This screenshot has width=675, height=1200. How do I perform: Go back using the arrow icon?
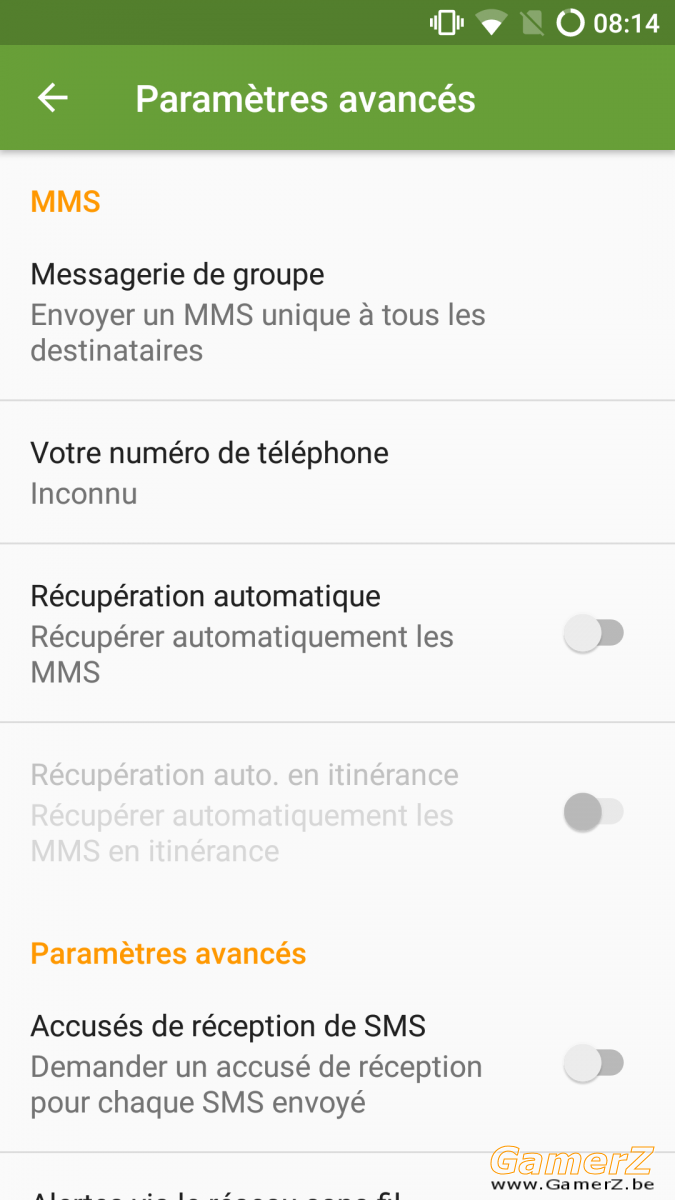coord(53,98)
